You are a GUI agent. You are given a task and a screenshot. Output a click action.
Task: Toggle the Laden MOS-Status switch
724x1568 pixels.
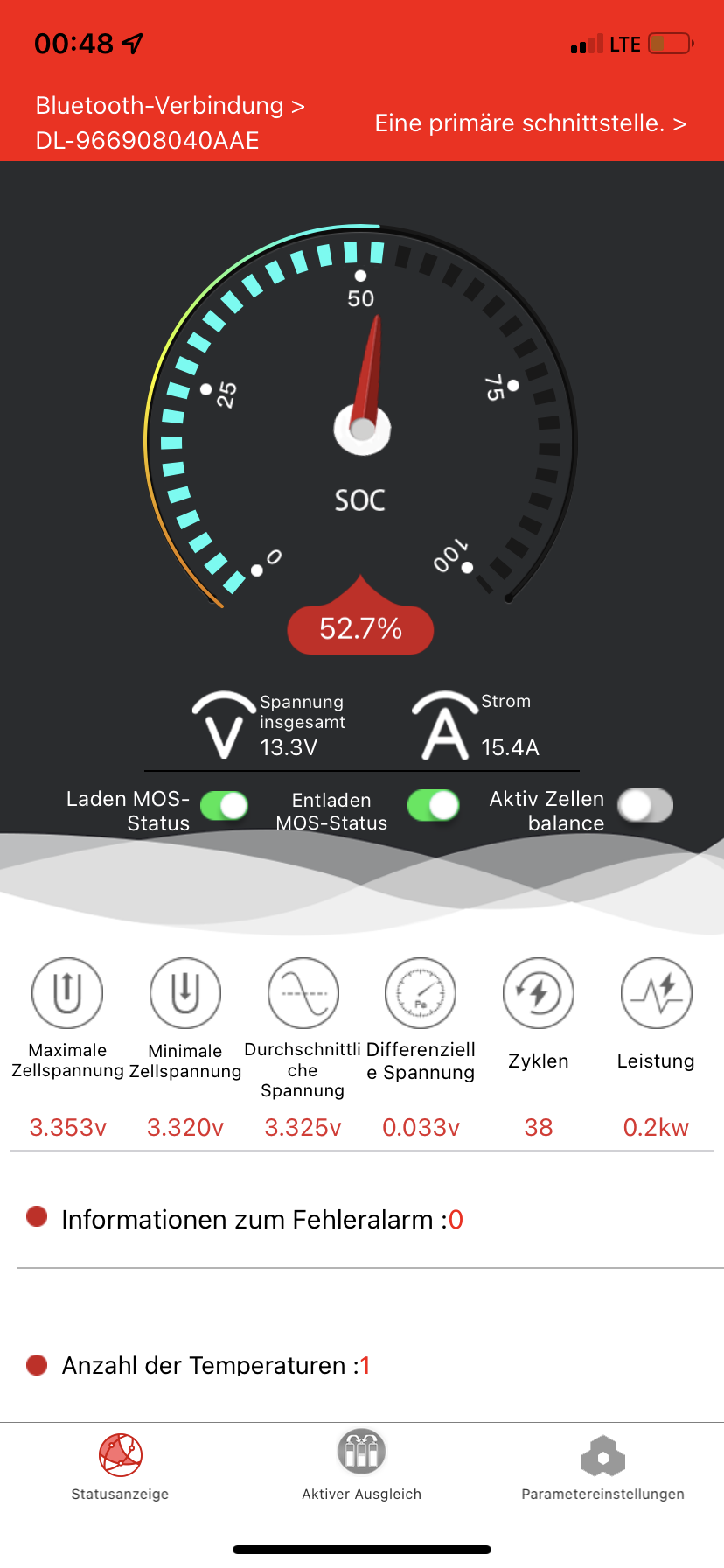tap(224, 806)
